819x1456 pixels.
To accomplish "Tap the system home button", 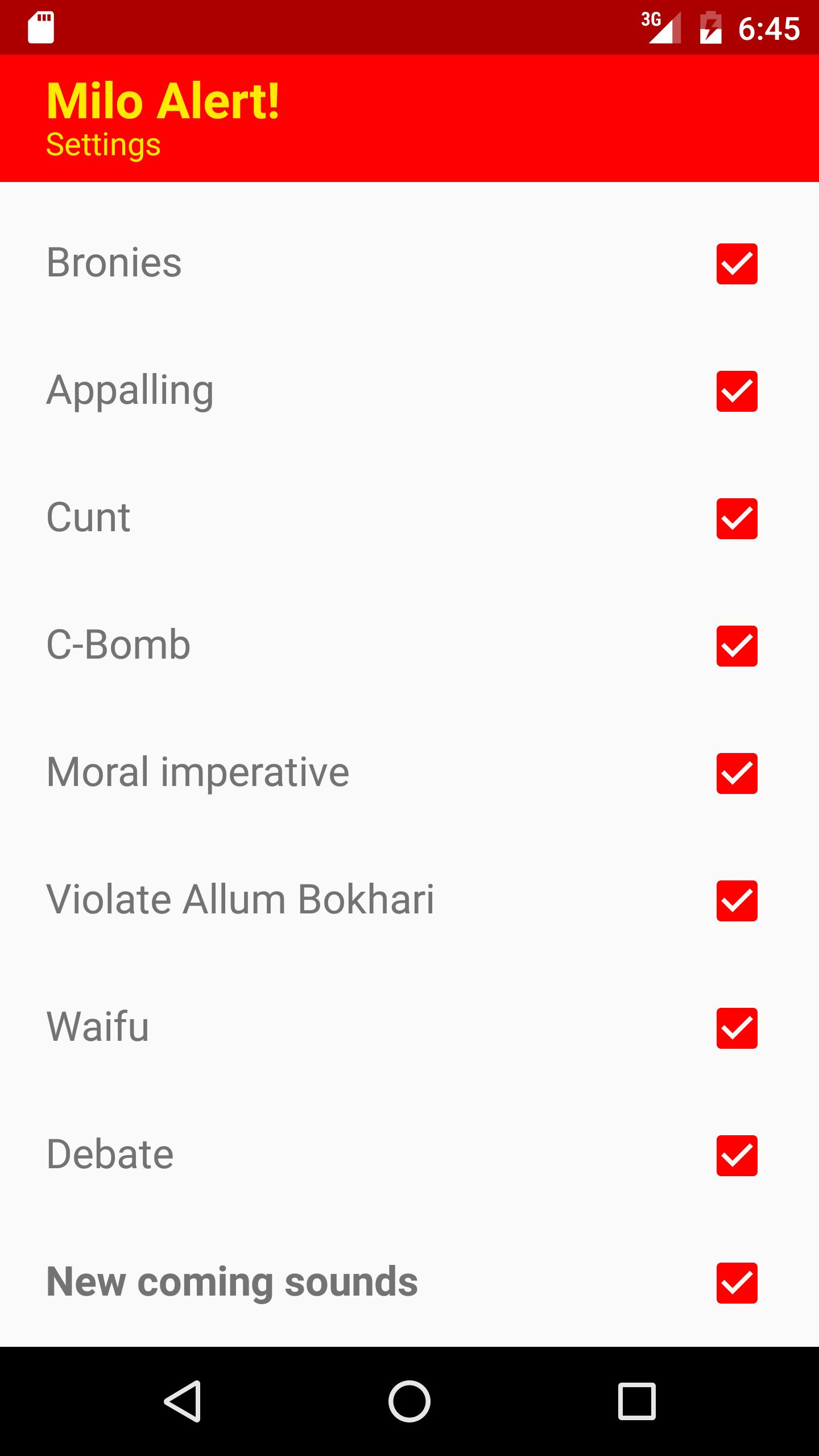I will point(409,1401).
